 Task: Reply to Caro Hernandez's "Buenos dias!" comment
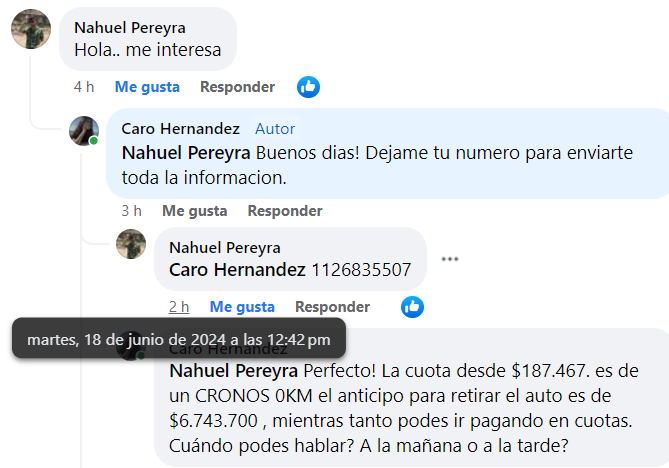click(x=284, y=211)
